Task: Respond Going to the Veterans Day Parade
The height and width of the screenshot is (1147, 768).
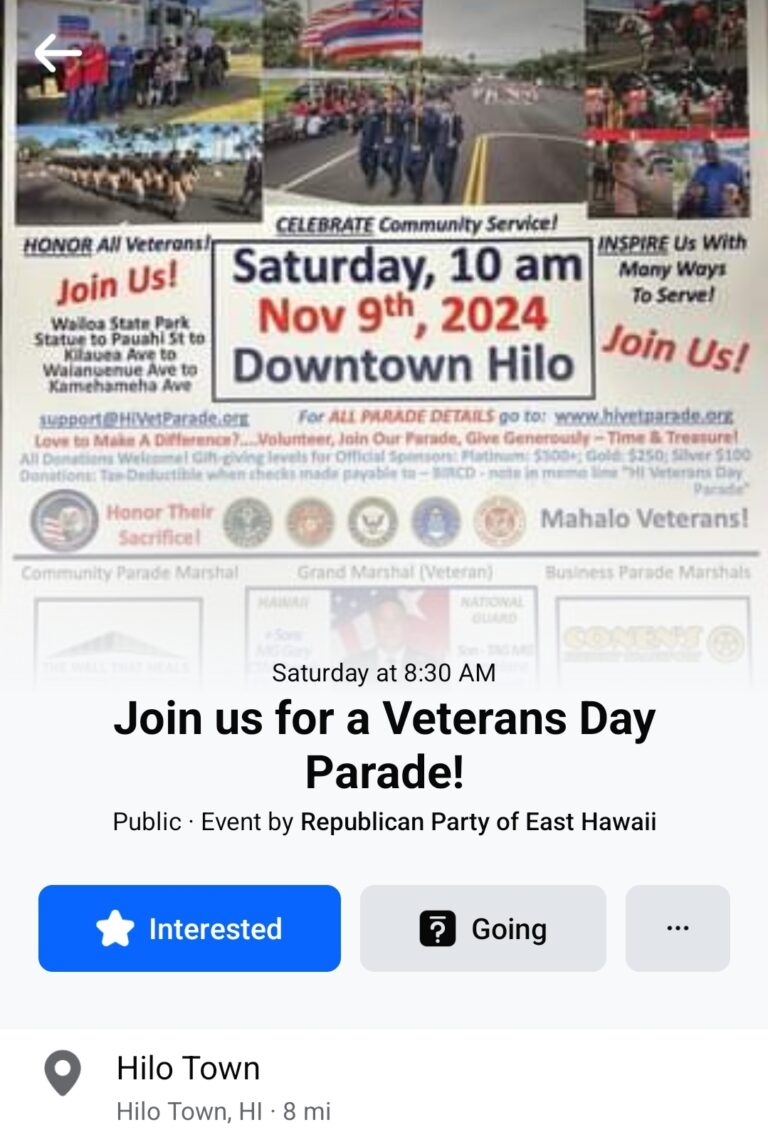Action: coord(483,928)
